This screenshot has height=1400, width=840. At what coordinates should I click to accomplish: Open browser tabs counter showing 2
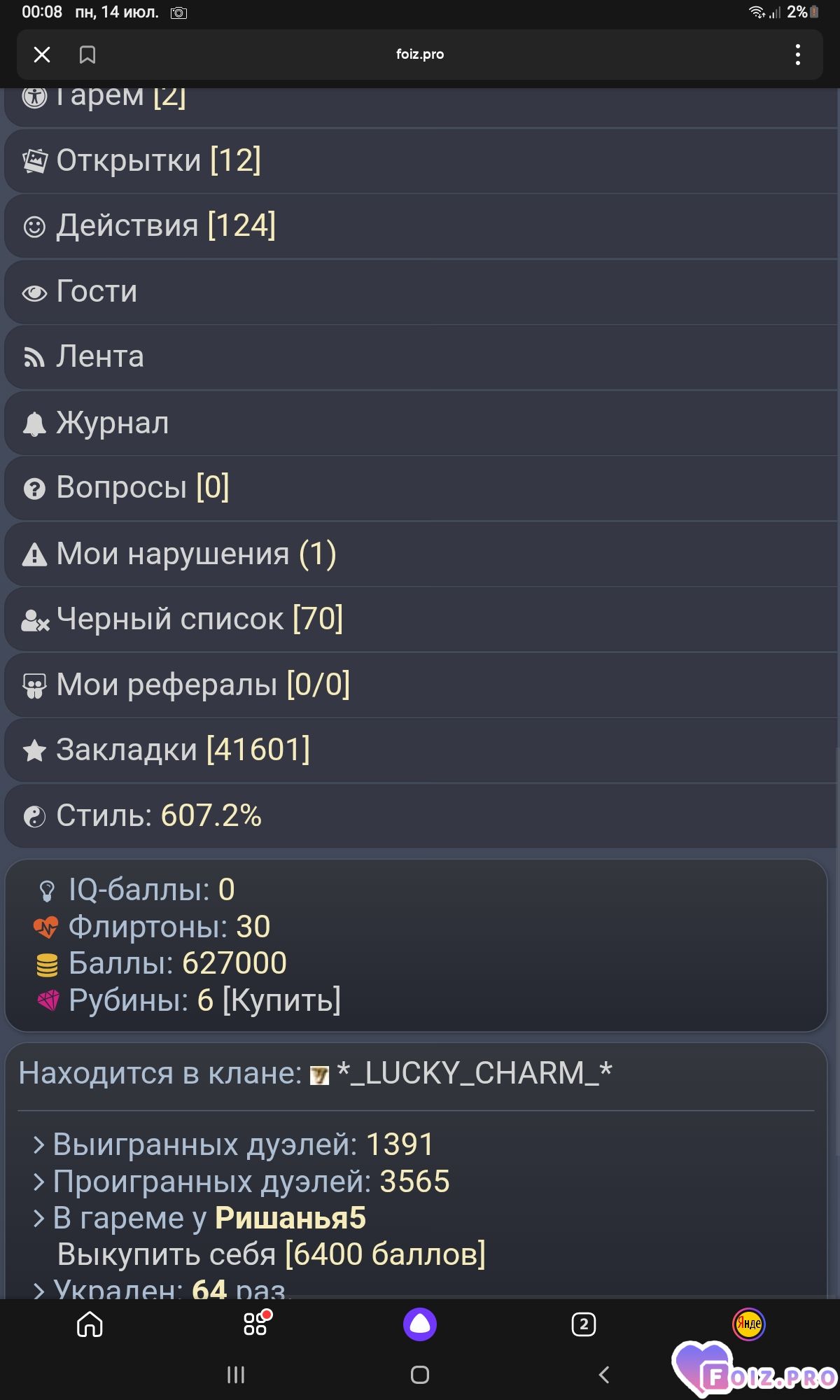click(584, 1324)
